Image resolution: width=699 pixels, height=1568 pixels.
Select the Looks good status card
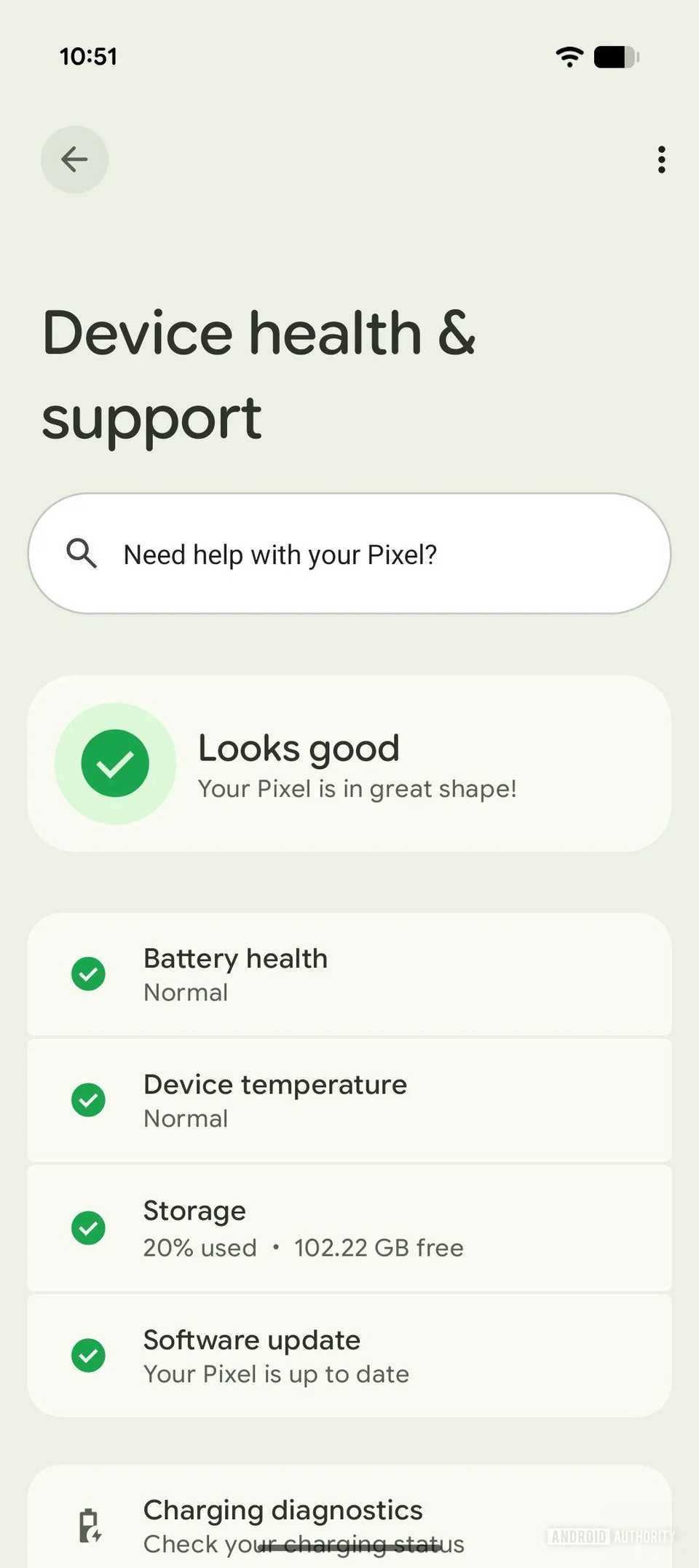click(x=349, y=763)
